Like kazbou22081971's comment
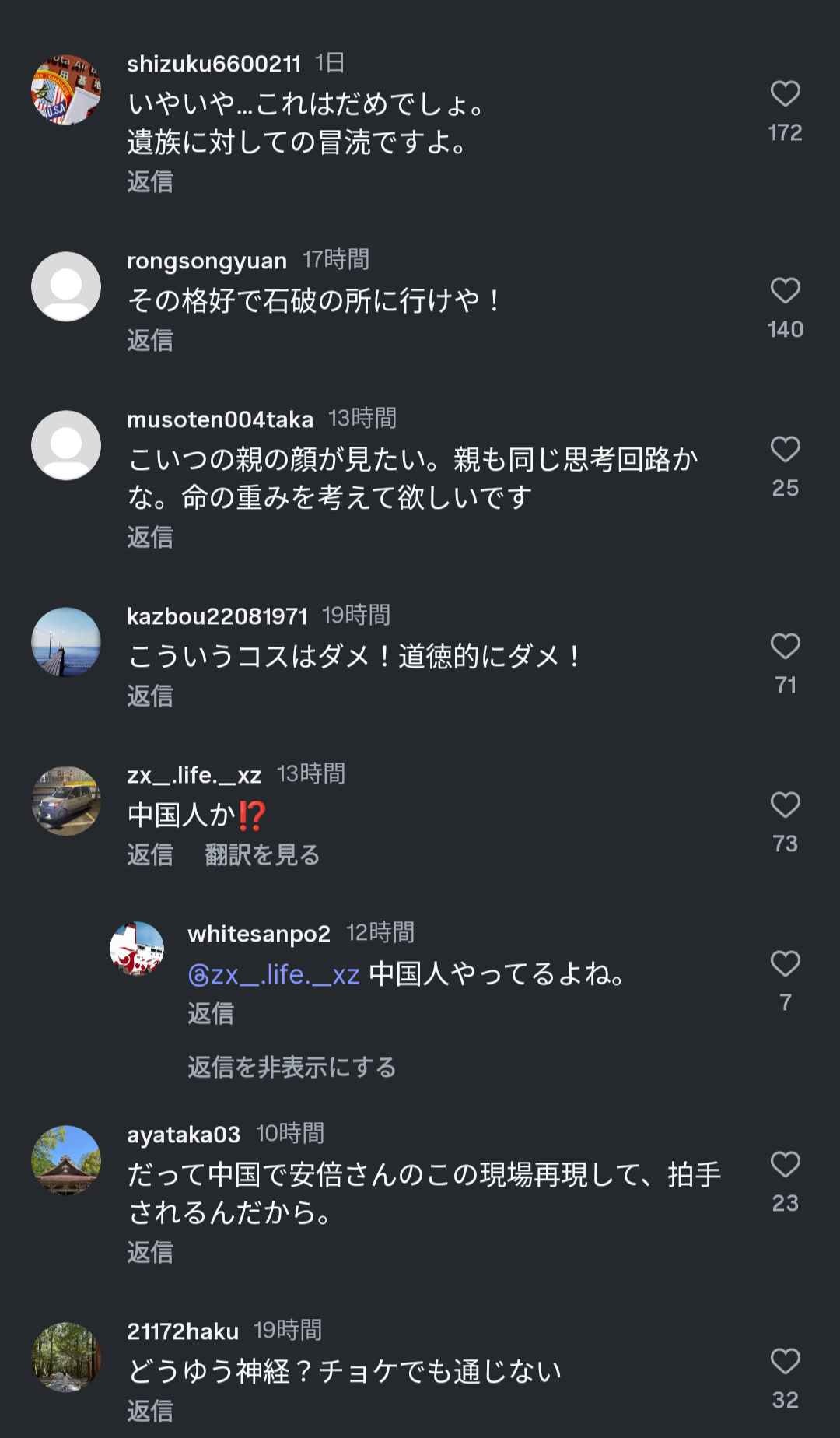This screenshot has width=840, height=1438. tap(785, 647)
